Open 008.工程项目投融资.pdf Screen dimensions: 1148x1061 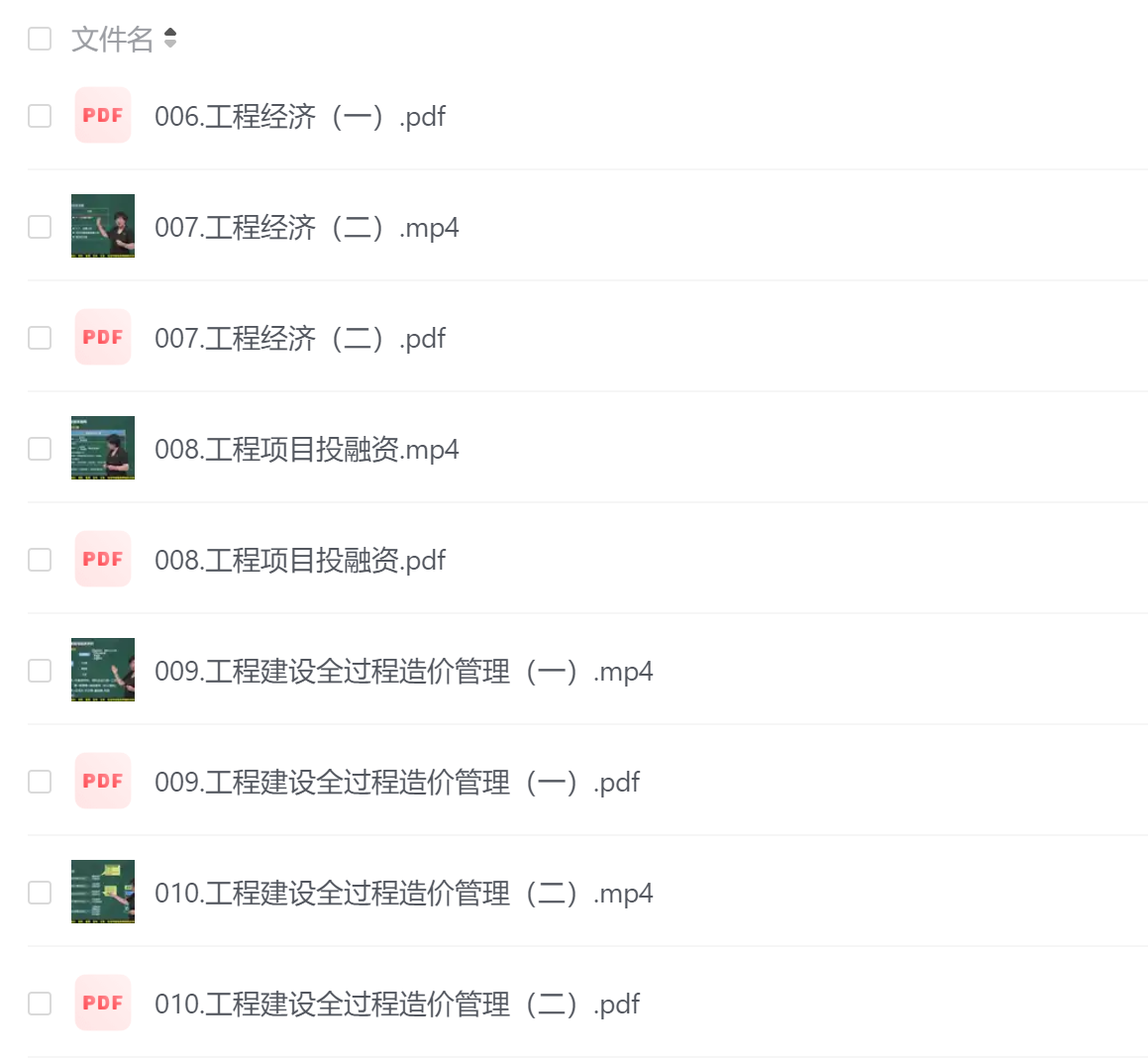pos(299,561)
